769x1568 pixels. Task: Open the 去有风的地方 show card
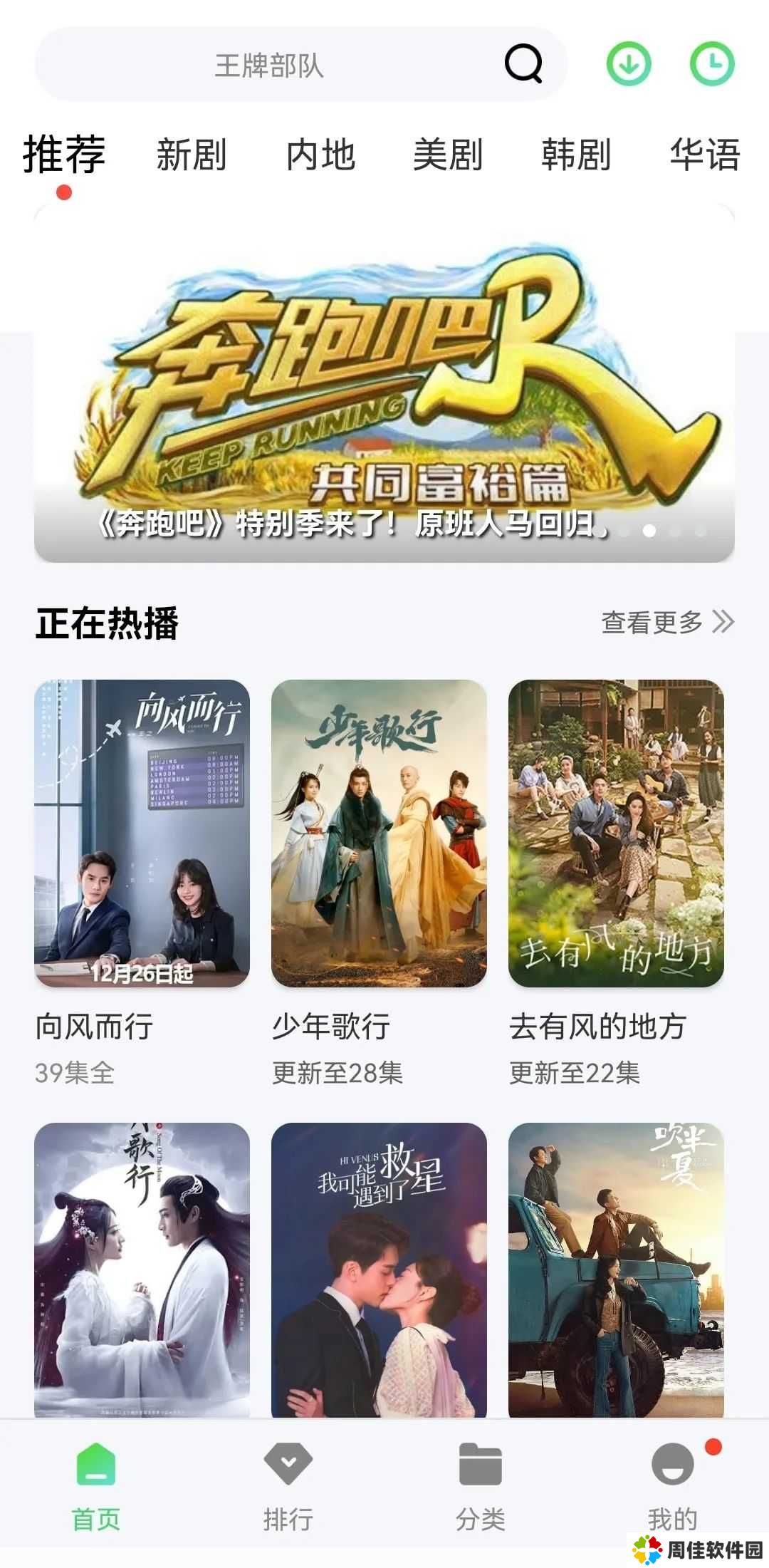coord(616,834)
